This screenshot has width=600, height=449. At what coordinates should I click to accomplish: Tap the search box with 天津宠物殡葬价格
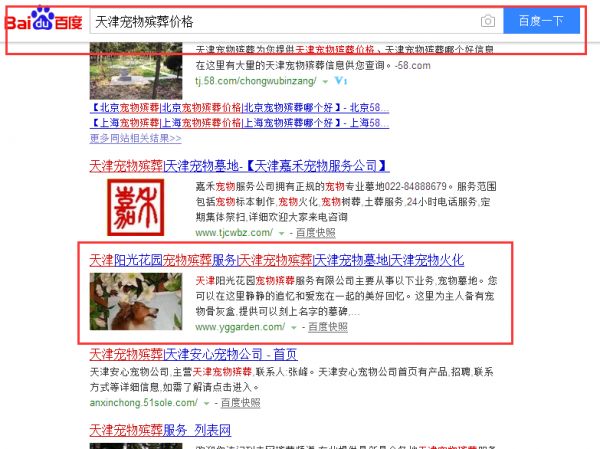280,21
